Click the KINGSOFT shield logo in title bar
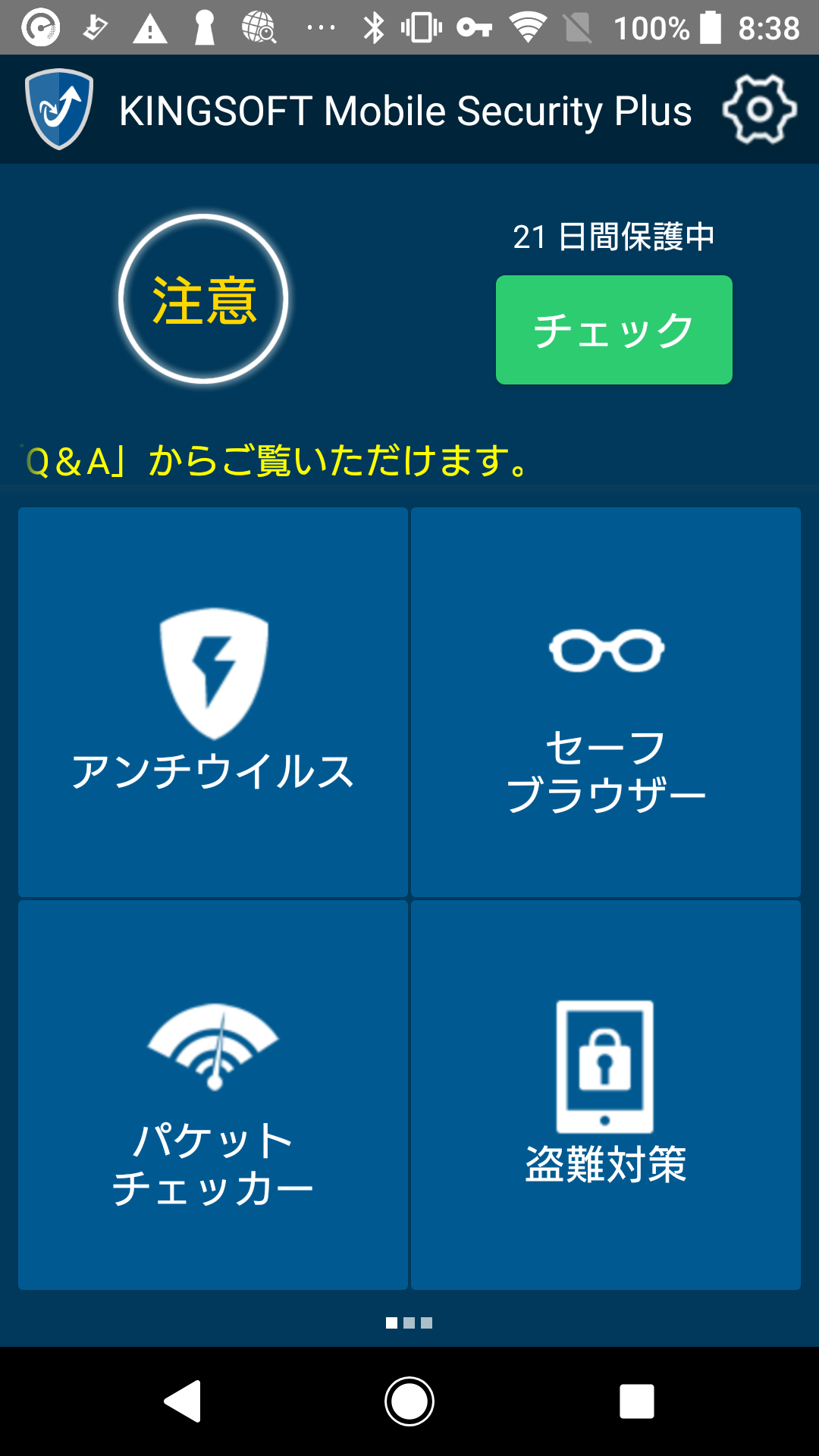Screen dimensions: 819x1456 point(57,110)
